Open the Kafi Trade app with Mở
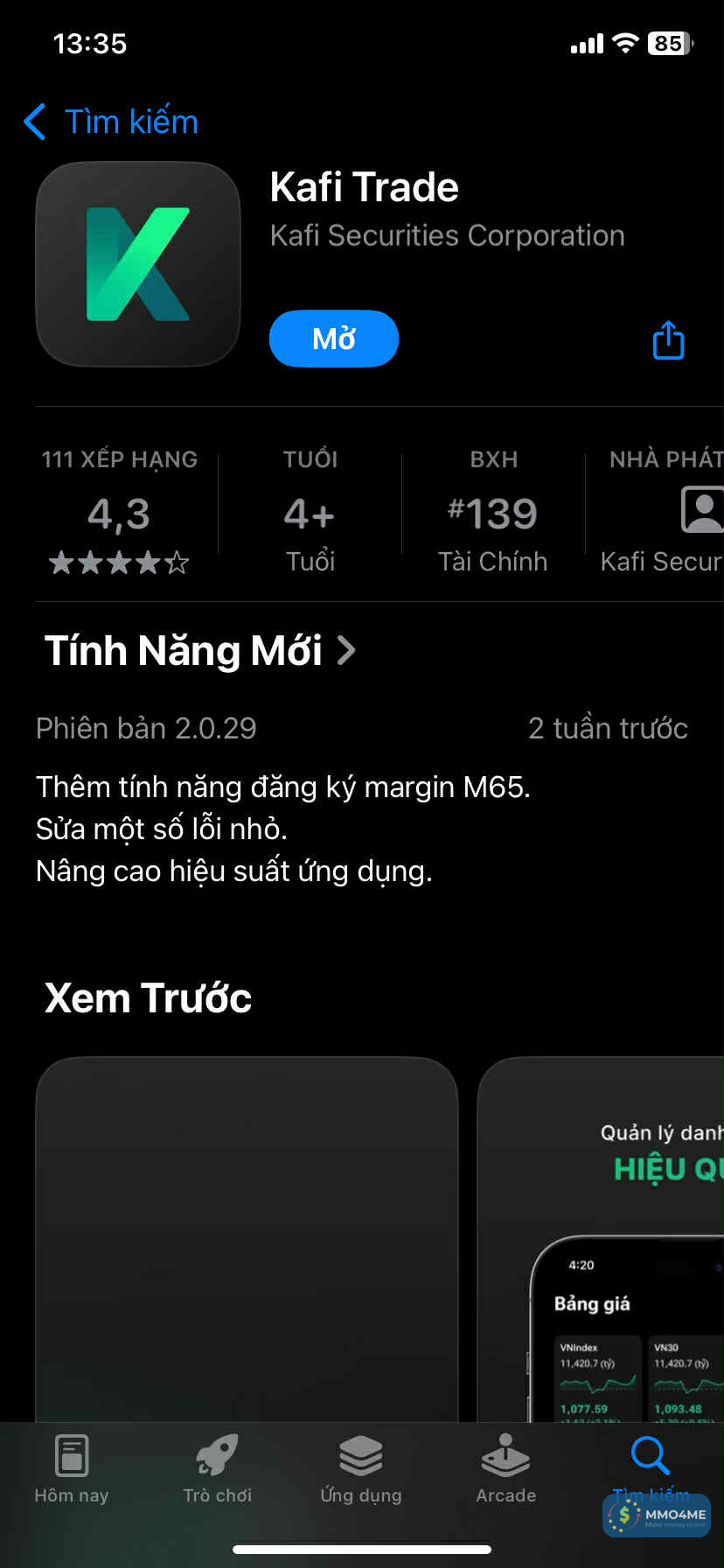This screenshot has width=724, height=1568. tap(333, 339)
